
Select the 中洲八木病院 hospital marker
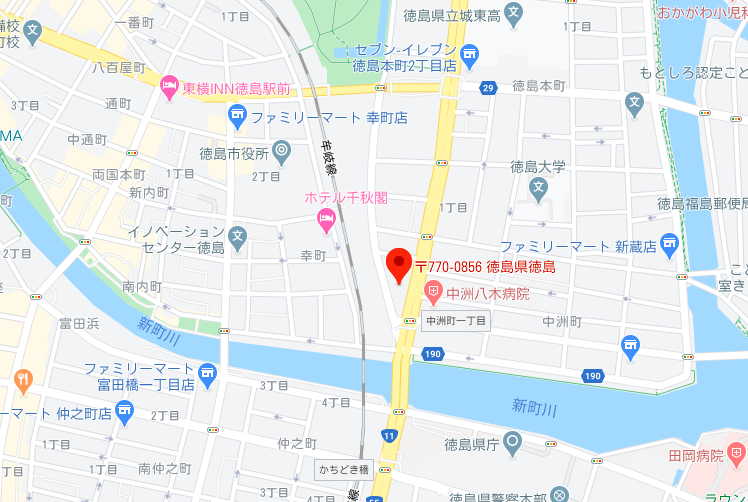pos(434,294)
